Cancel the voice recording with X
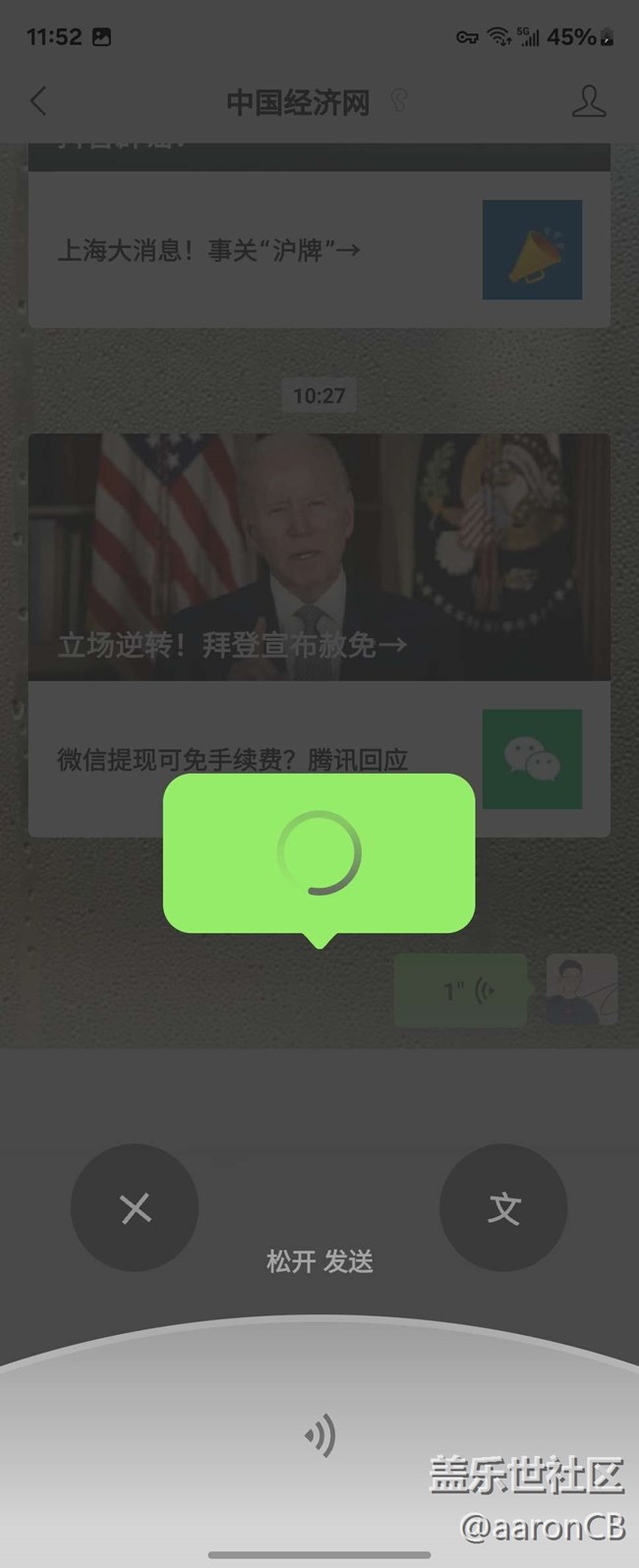Image resolution: width=639 pixels, height=1568 pixels. [x=135, y=1207]
